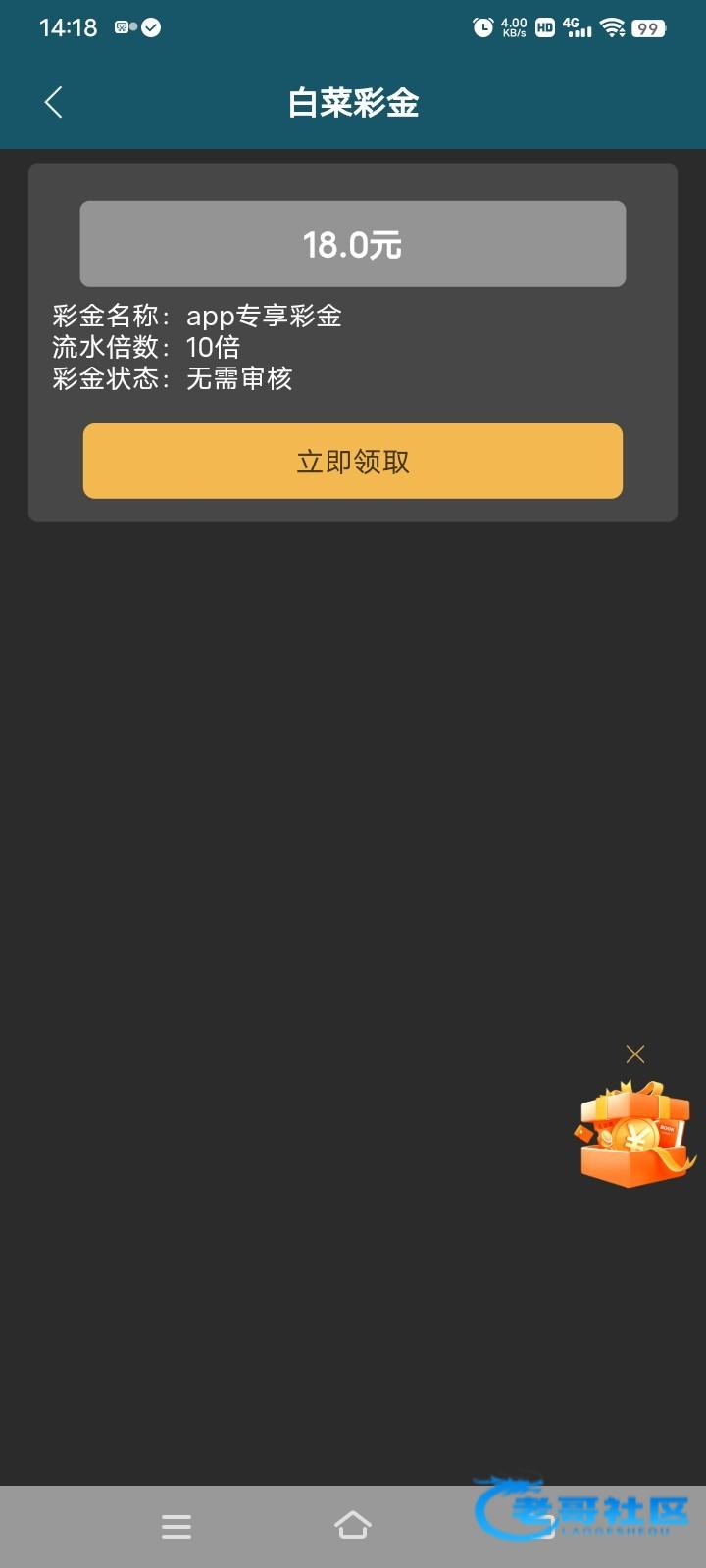The image size is (706, 1568).
Task: Open the system recent apps menu
Action: 176,1526
